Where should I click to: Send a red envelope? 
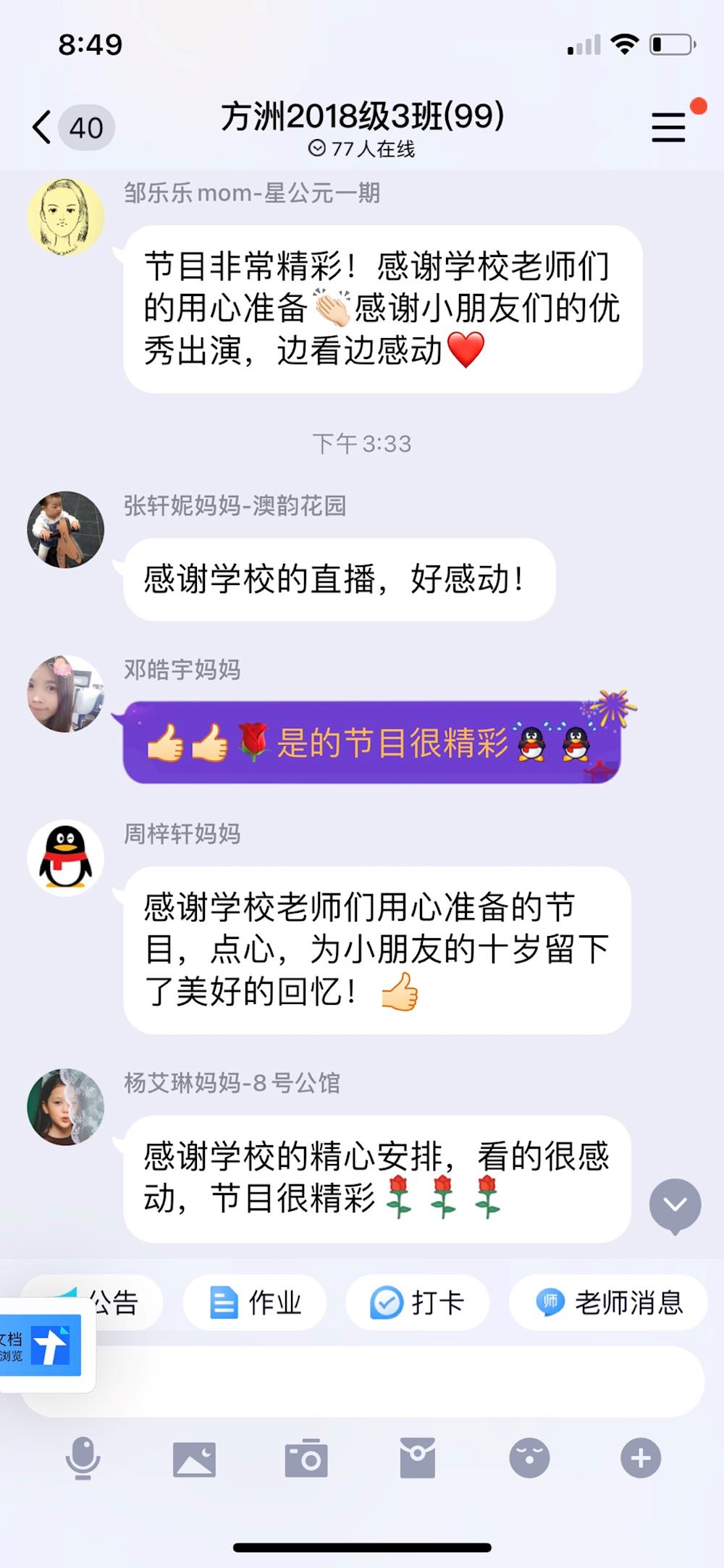point(418,1458)
